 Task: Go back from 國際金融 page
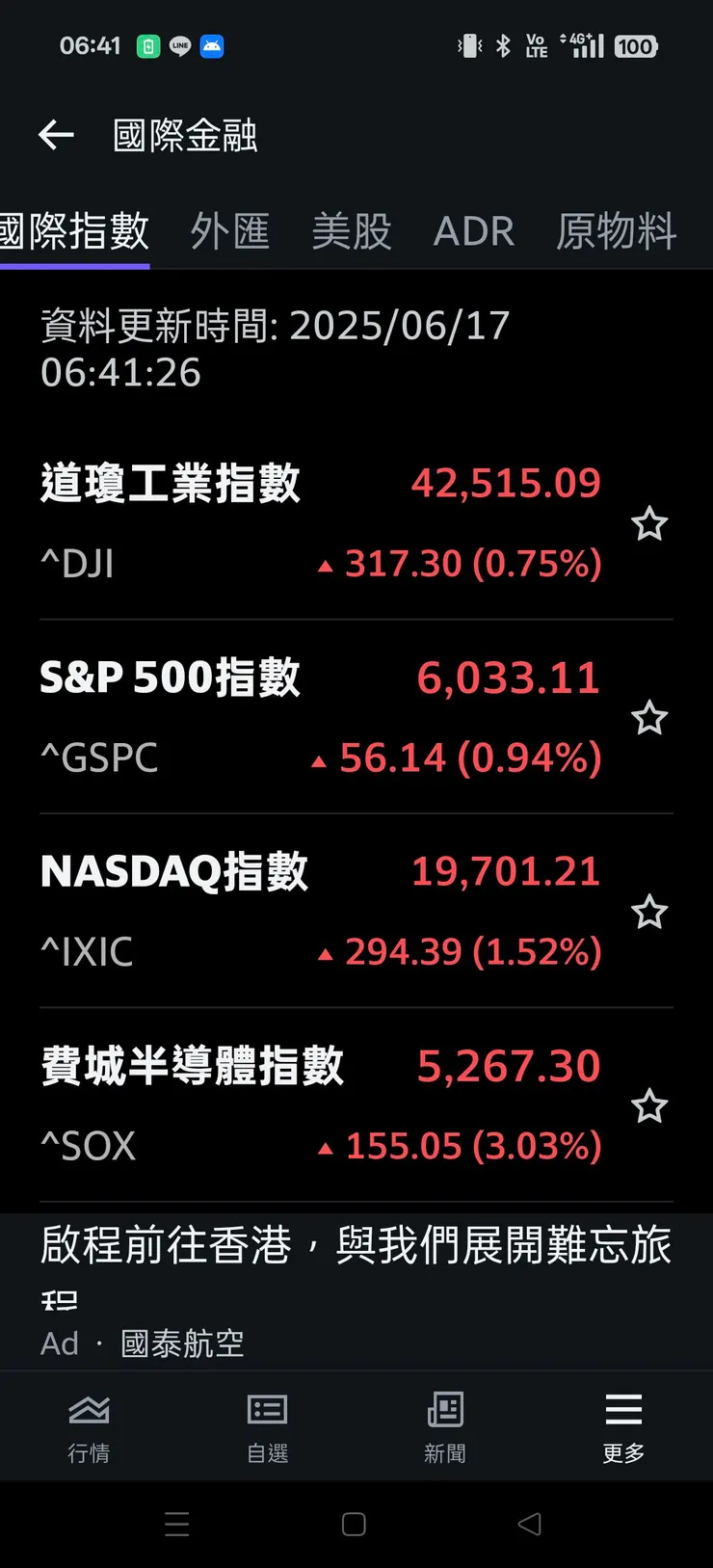pos(56,135)
